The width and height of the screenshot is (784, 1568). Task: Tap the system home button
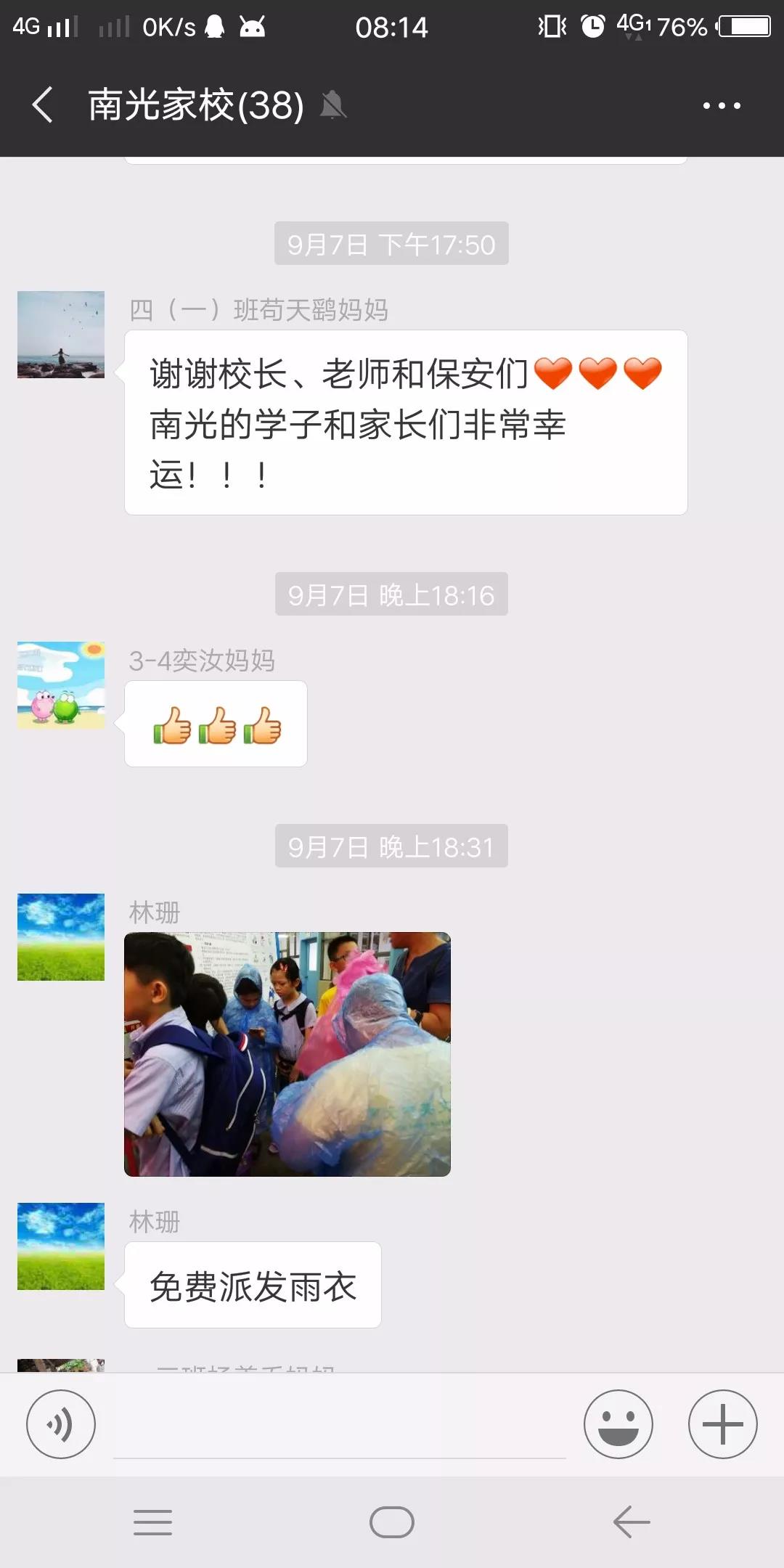pos(392,1522)
